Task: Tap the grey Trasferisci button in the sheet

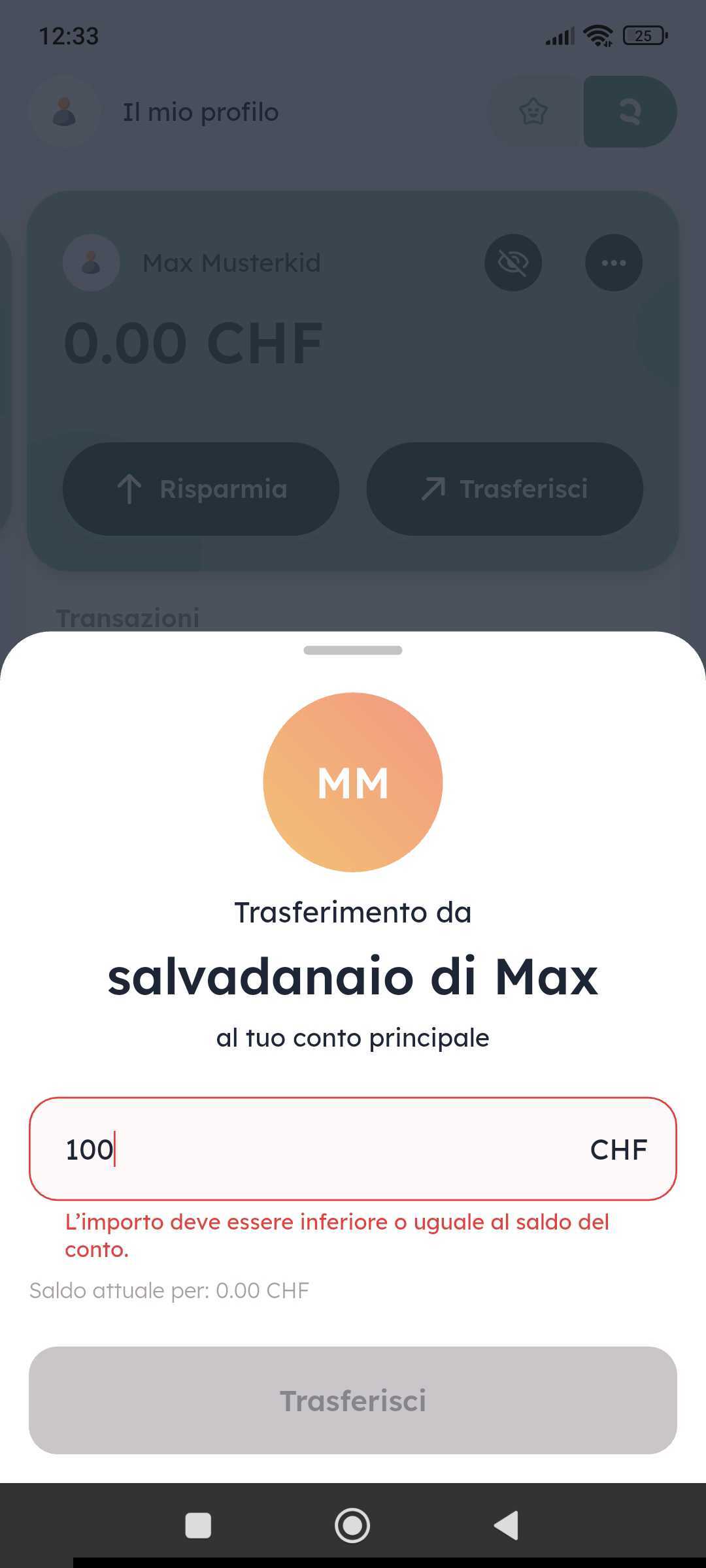Action: 353,1401
